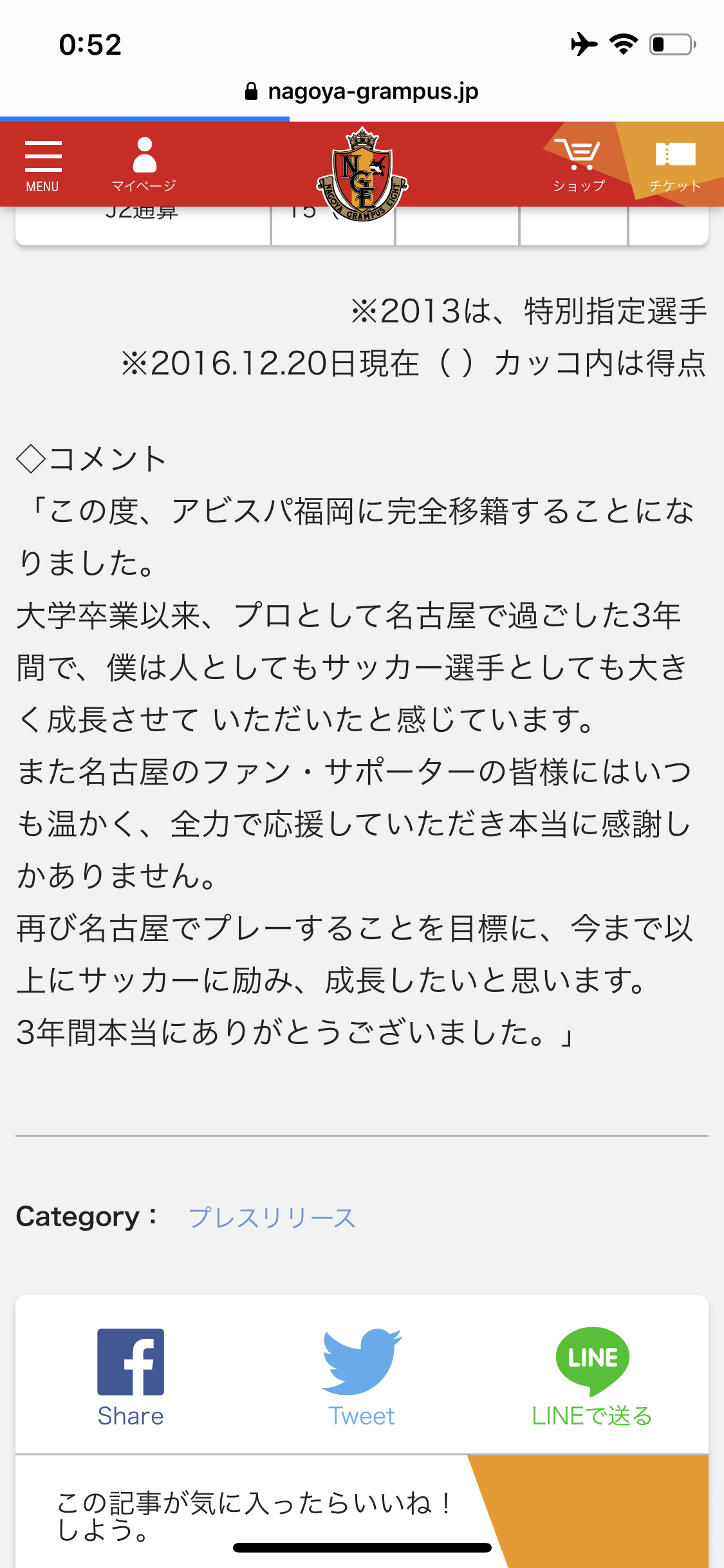724x1568 pixels.
Task: Tap the Nagoya Grampus logo to go home
Action: point(362,174)
